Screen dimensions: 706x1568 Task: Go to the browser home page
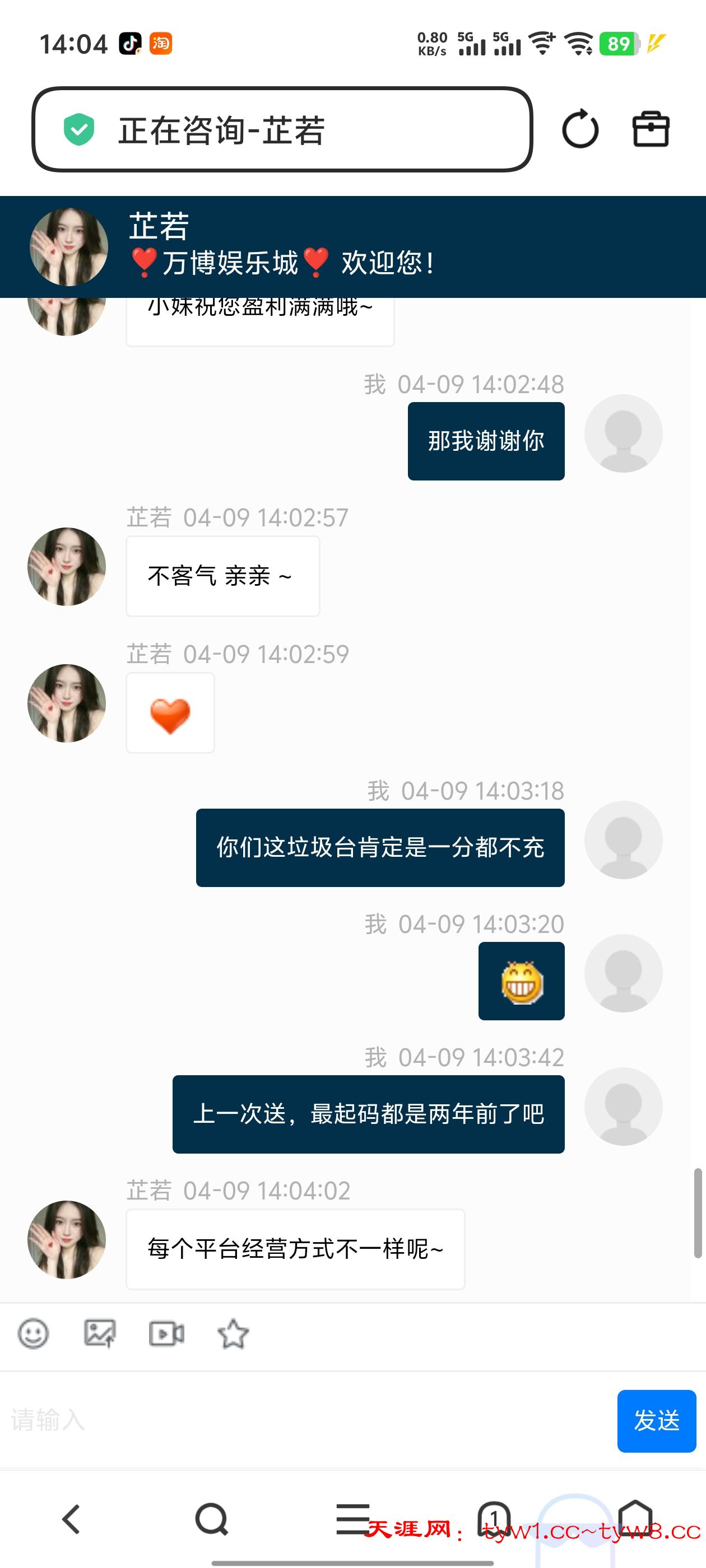click(635, 1518)
